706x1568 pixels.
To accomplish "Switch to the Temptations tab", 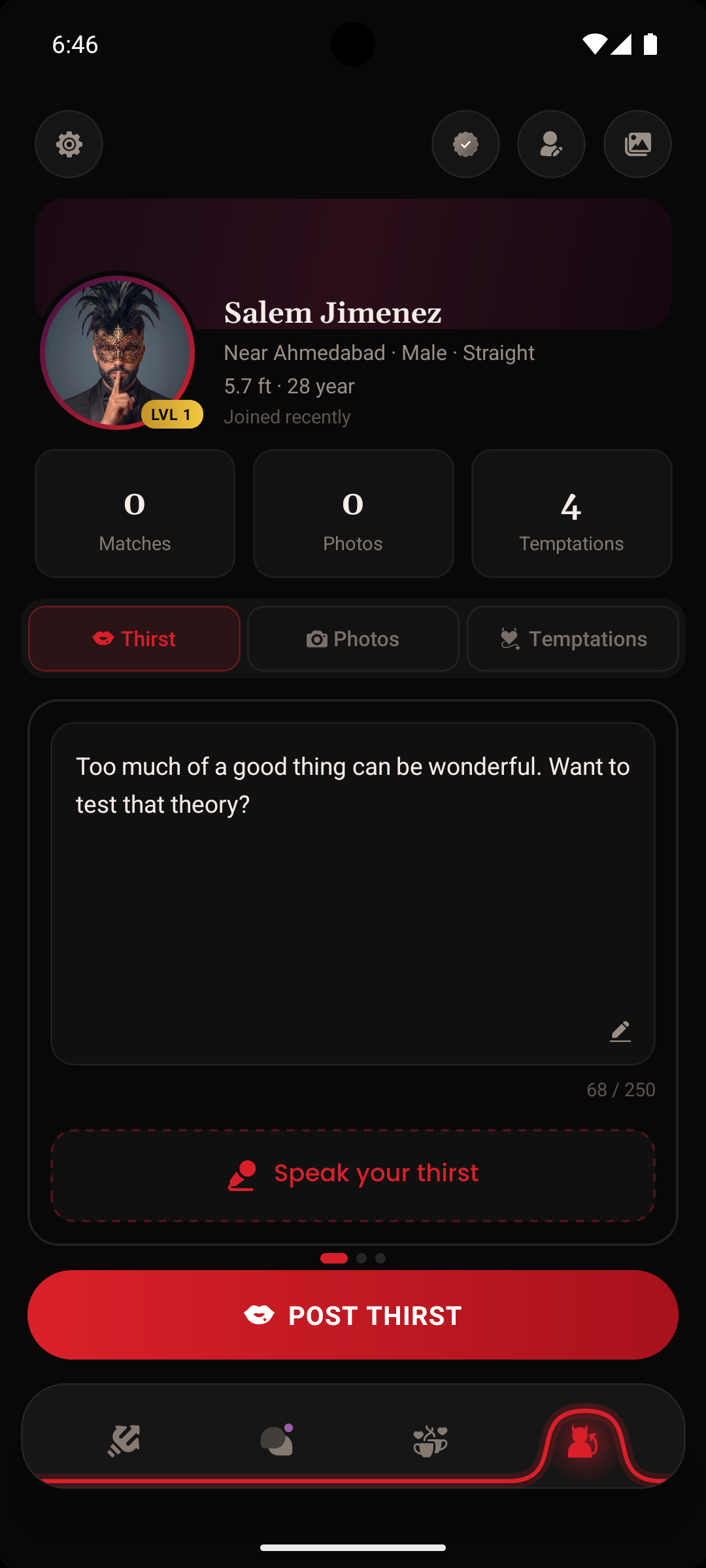I will pyautogui.click(x=573, y=638).
